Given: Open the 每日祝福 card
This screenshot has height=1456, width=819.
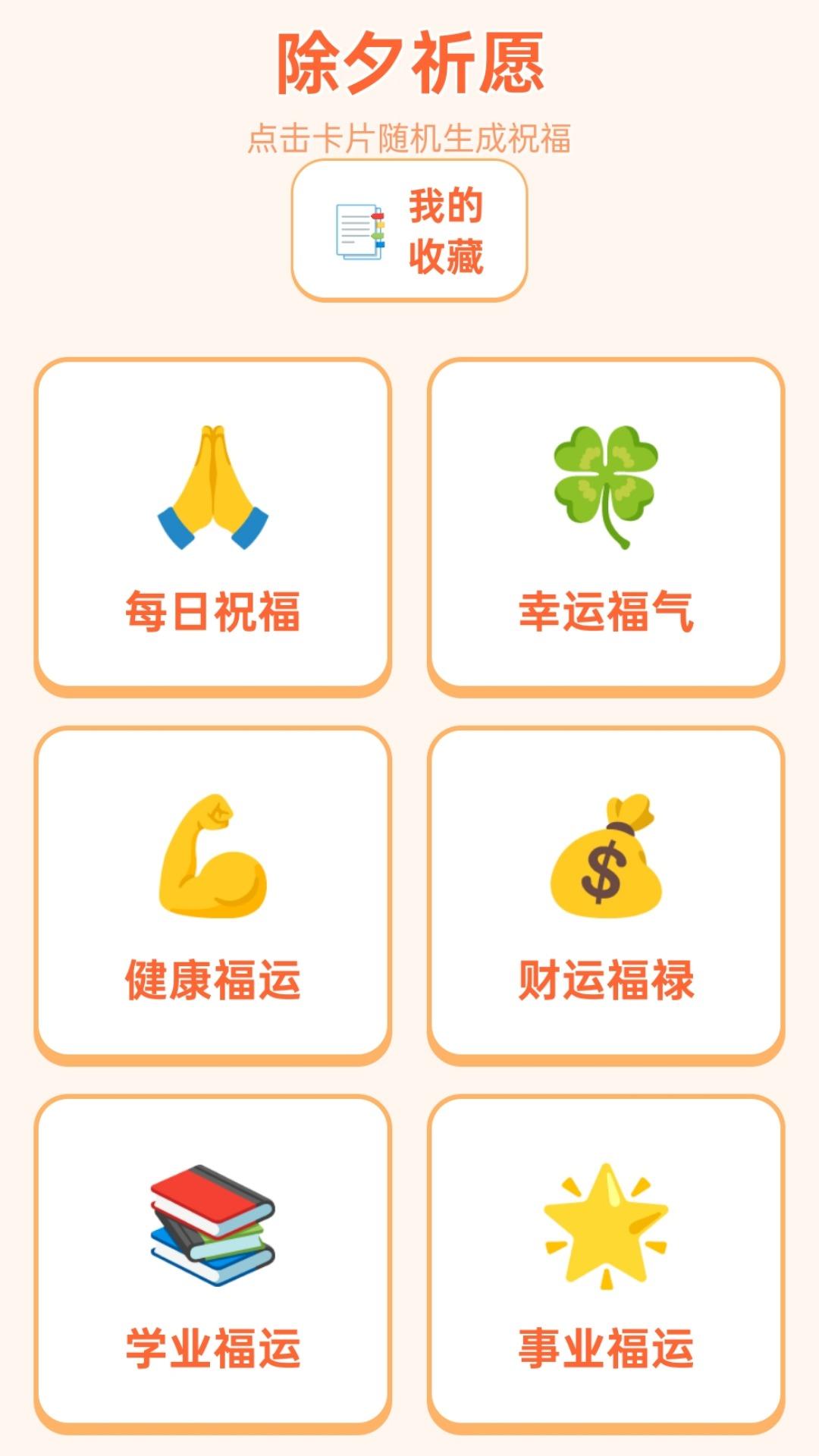Looking at the screenshot, I should [212, 523].
